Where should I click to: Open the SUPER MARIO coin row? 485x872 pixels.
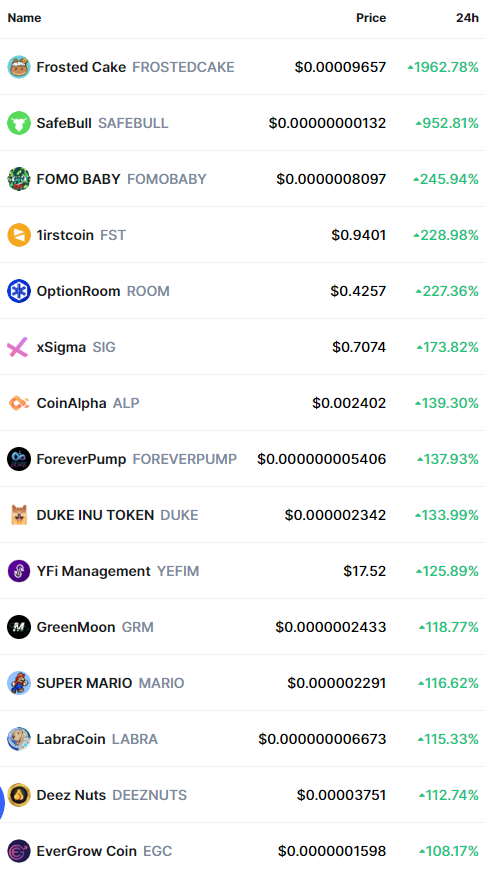pyautogui.click(x=242, y=683)
